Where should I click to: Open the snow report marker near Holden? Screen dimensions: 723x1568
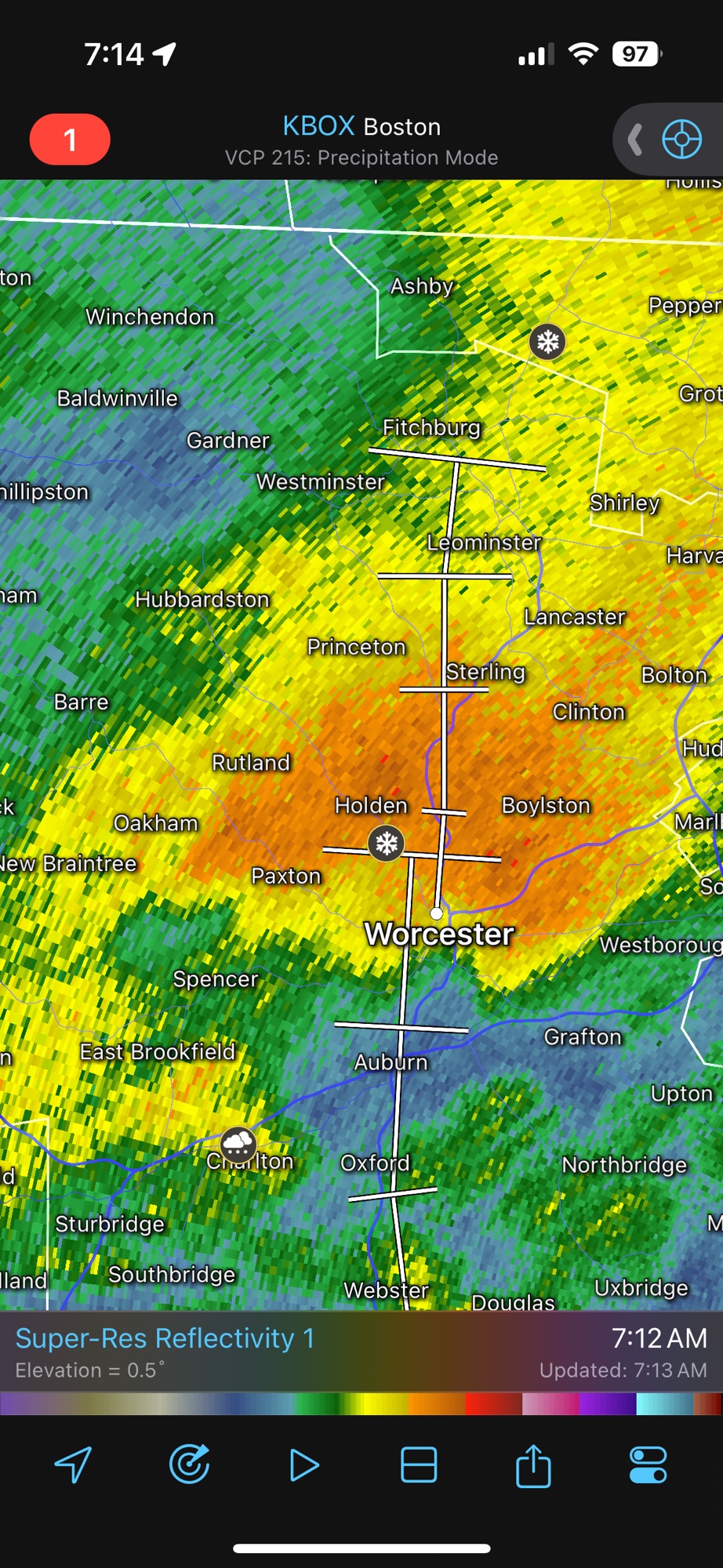(x=386, y=844)
